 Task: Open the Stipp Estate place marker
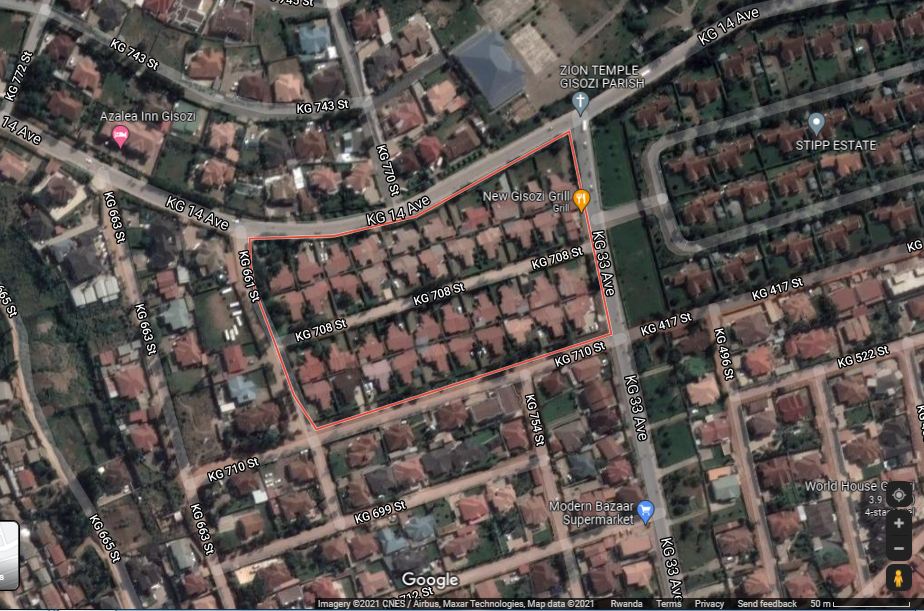pos(816,124)
